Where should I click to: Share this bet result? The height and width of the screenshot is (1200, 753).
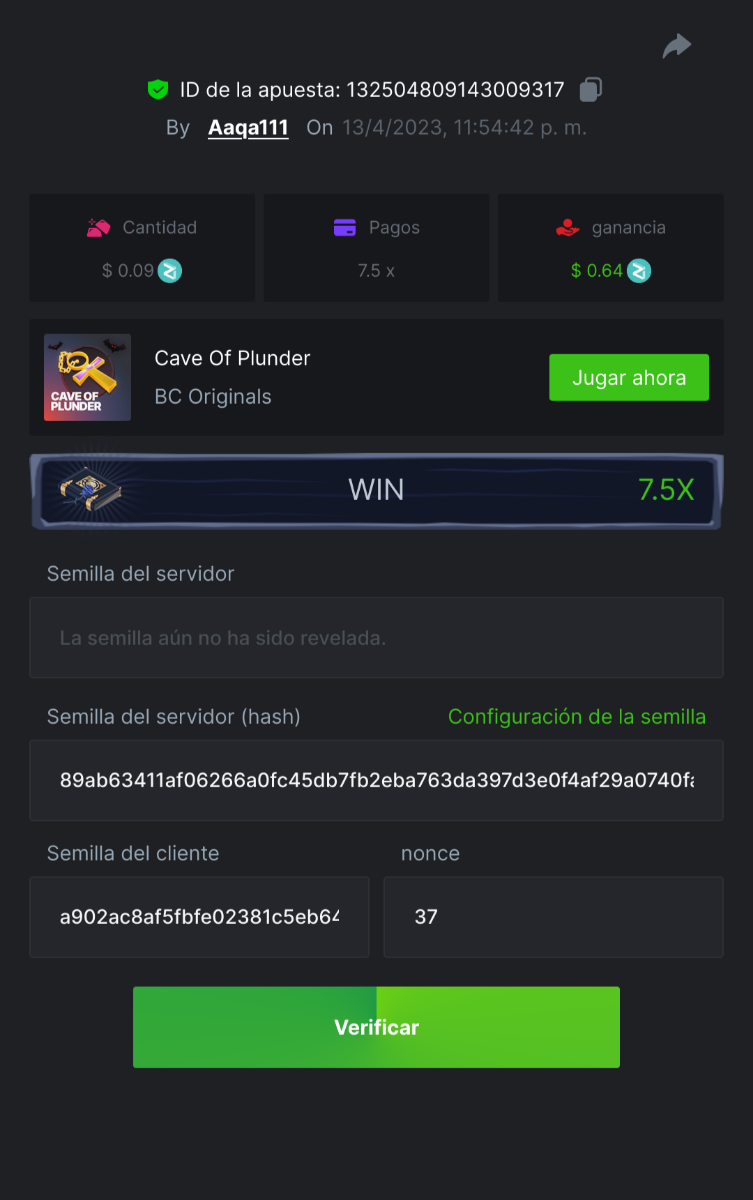(677, 46)
